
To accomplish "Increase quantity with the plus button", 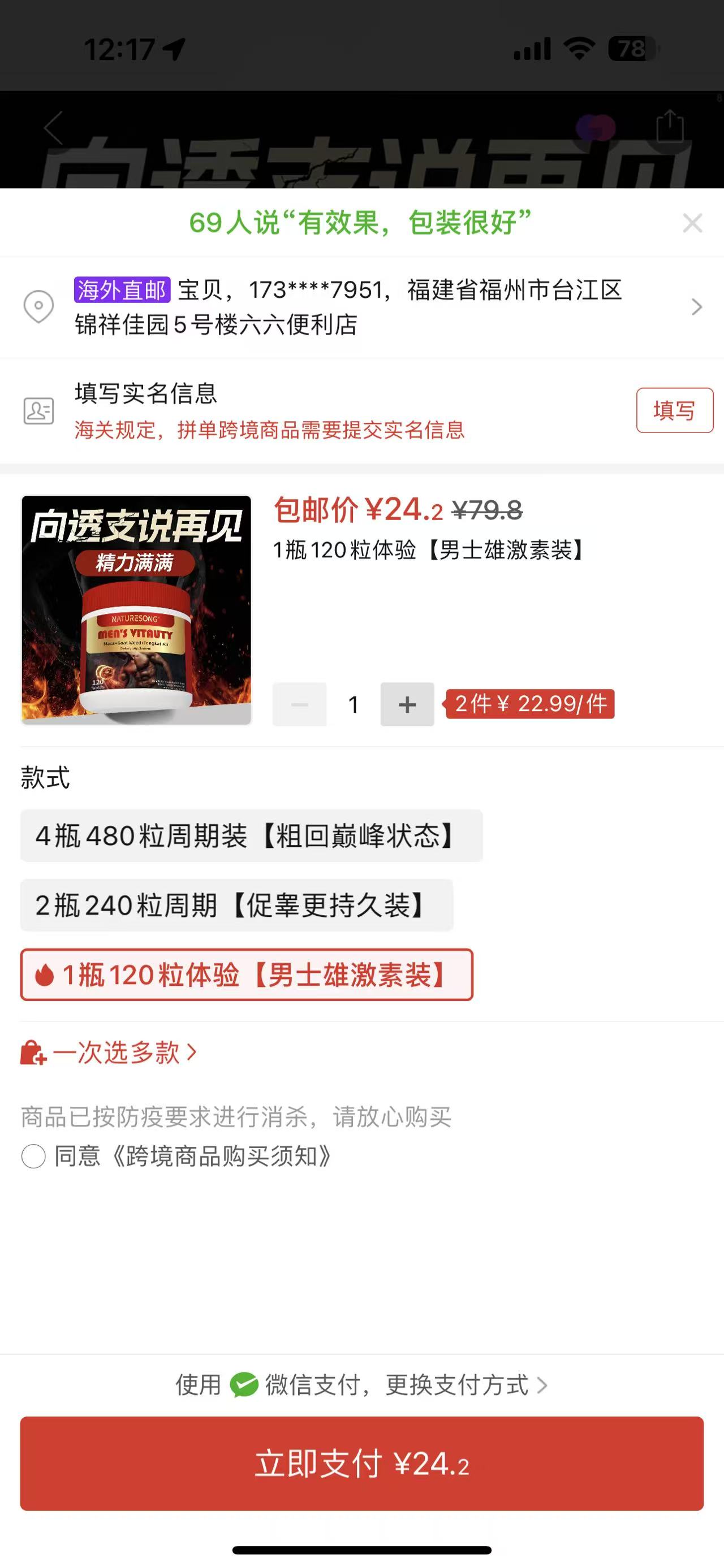I will click(x=407, y=704).
